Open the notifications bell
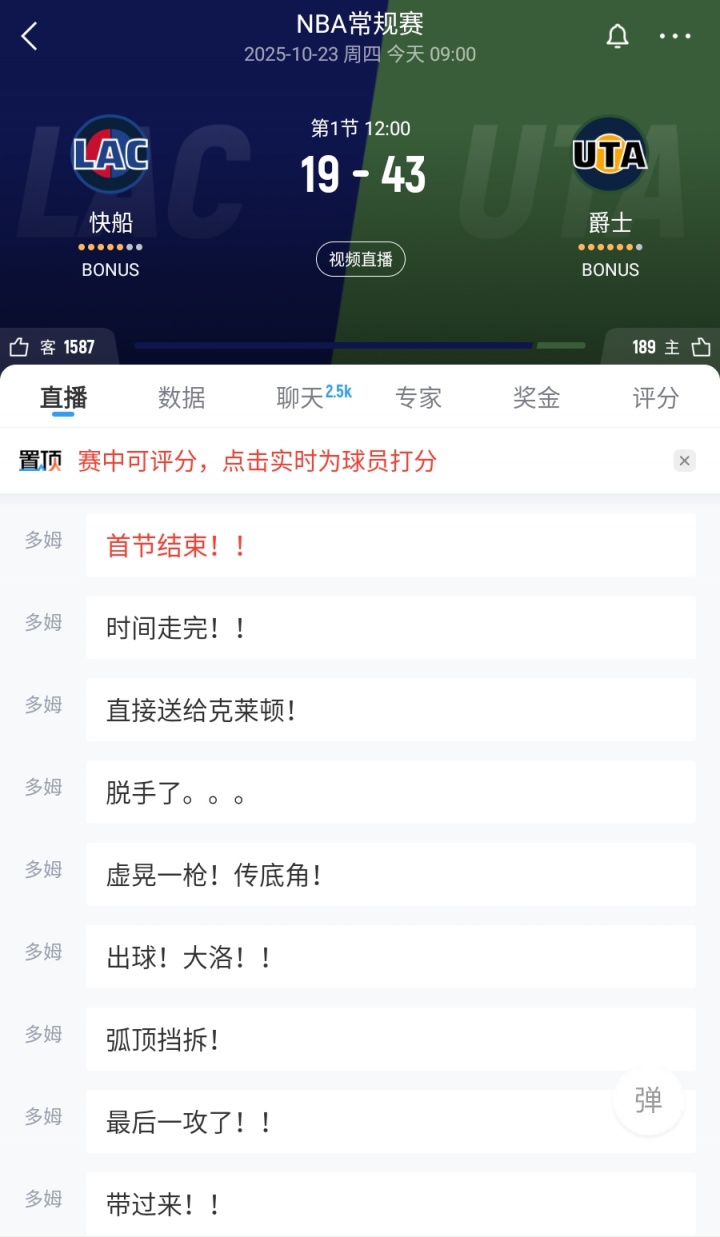This screenshot has width=720, height=1237. coord(618,37)
